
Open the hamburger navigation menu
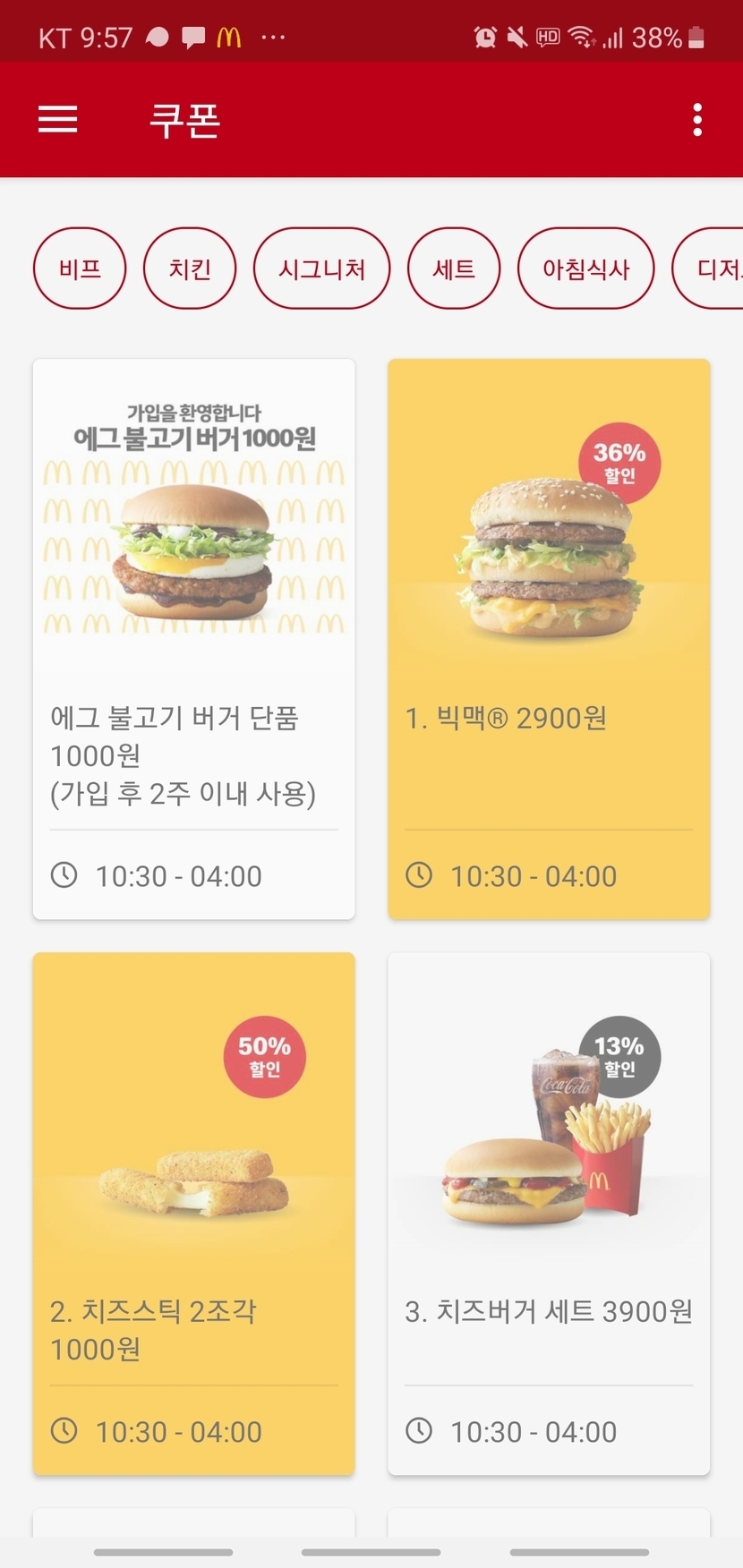click(58, 119)
